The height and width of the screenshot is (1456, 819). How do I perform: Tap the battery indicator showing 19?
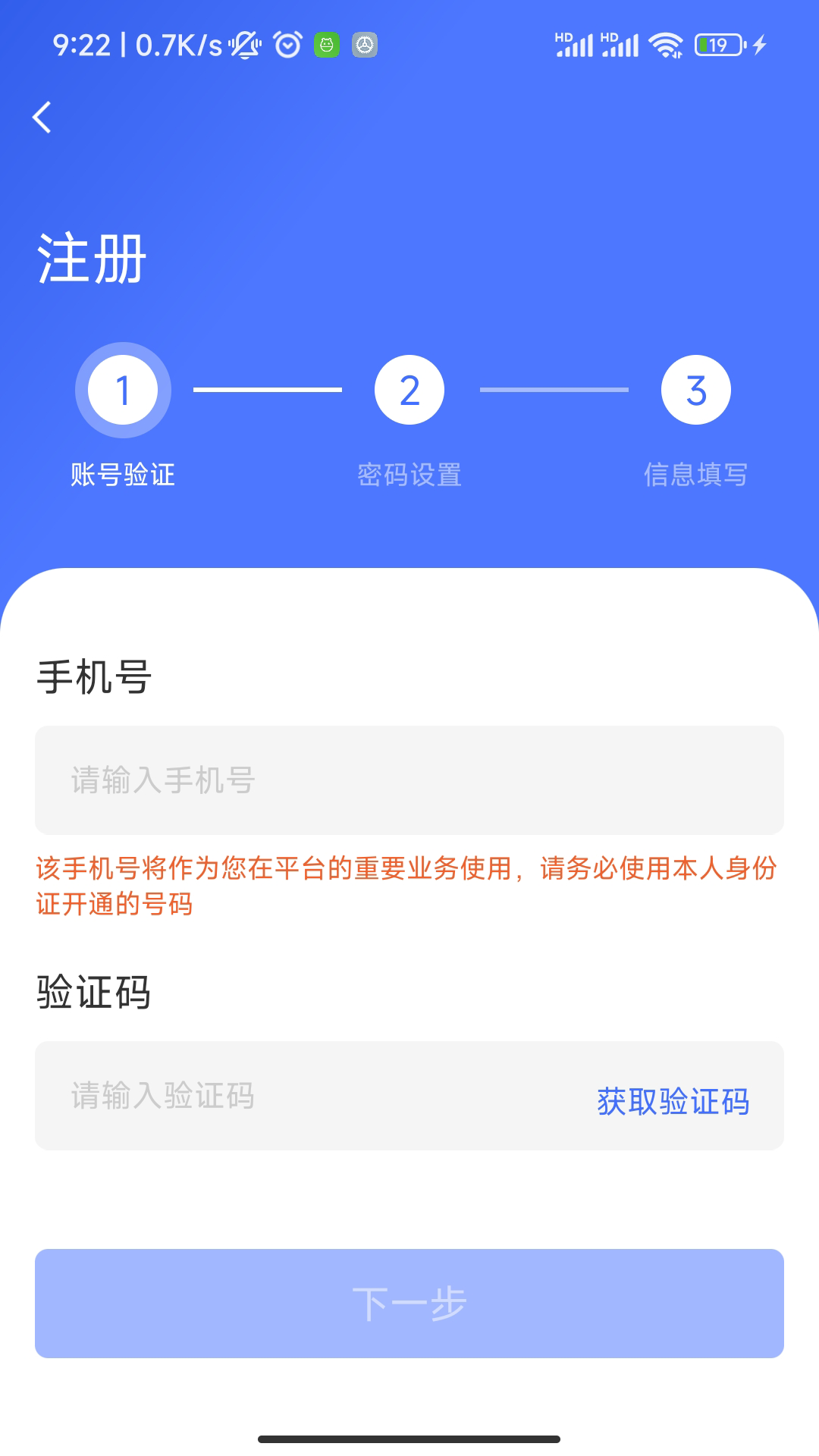[x=717, y=45]
